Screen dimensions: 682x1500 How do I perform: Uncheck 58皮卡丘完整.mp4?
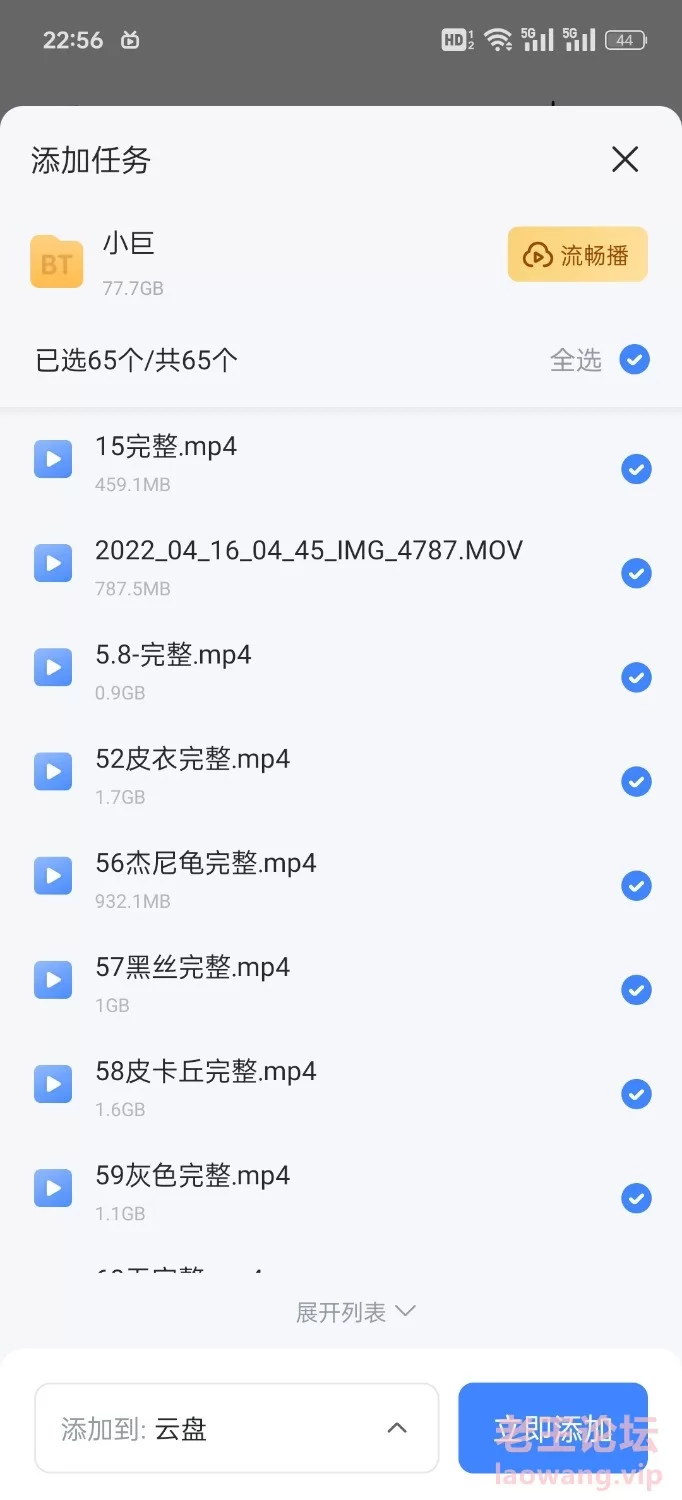(636, 1094)
